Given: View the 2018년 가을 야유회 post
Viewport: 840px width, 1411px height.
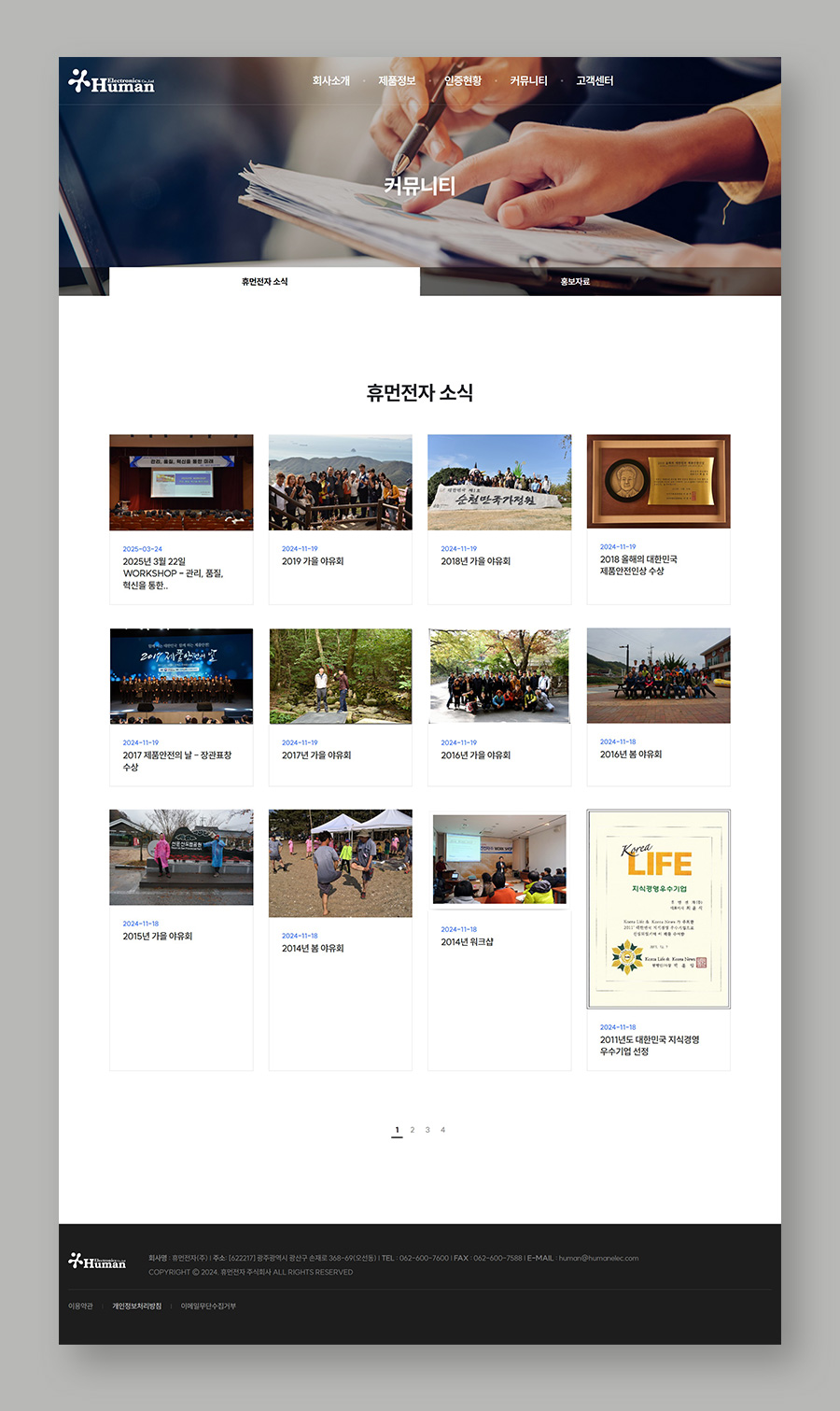Looking at the screenshot, I should [x=476, y=561].
